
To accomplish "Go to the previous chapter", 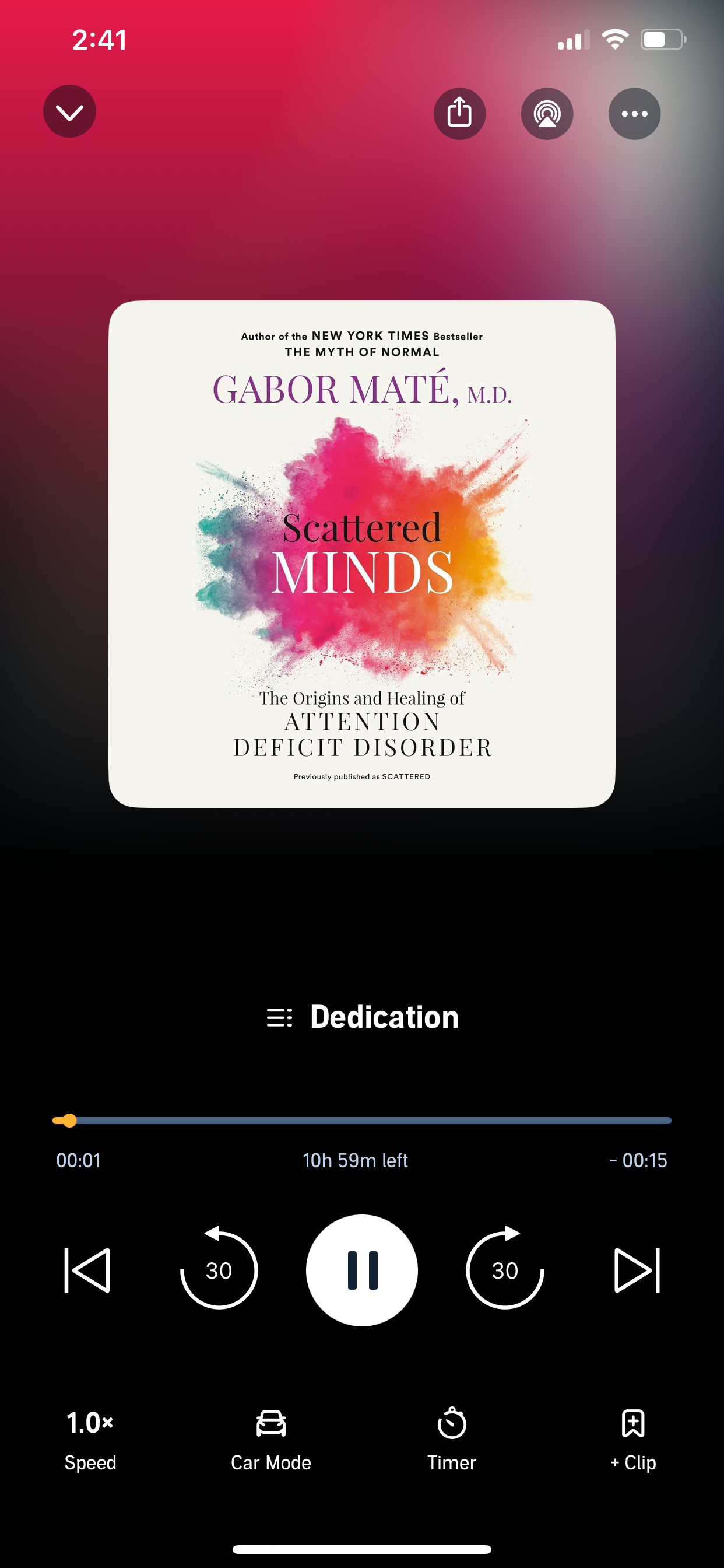I will [87, 1270].
